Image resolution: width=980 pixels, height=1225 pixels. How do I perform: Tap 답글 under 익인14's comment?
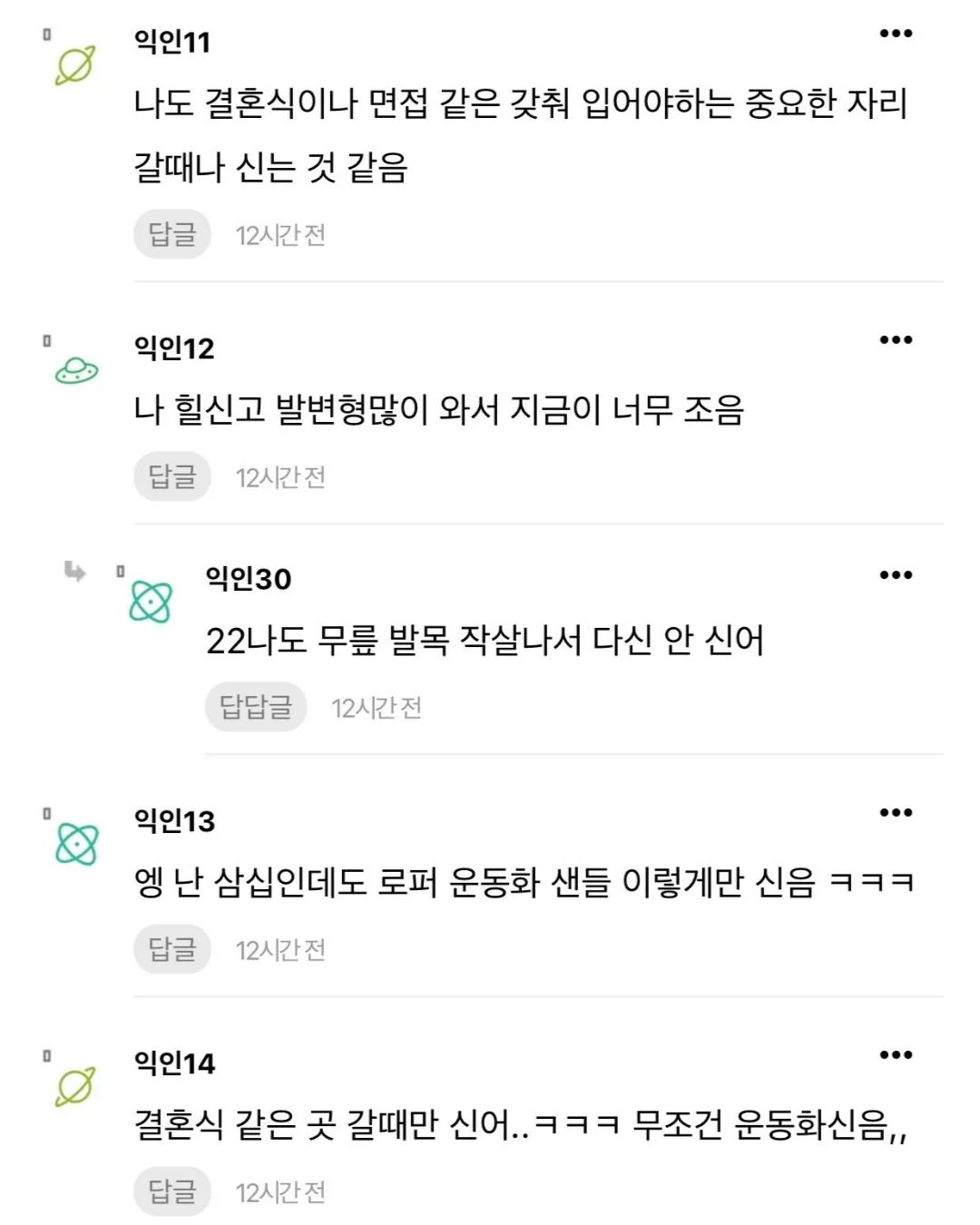pyautogui.click(x=172, y=1192)
